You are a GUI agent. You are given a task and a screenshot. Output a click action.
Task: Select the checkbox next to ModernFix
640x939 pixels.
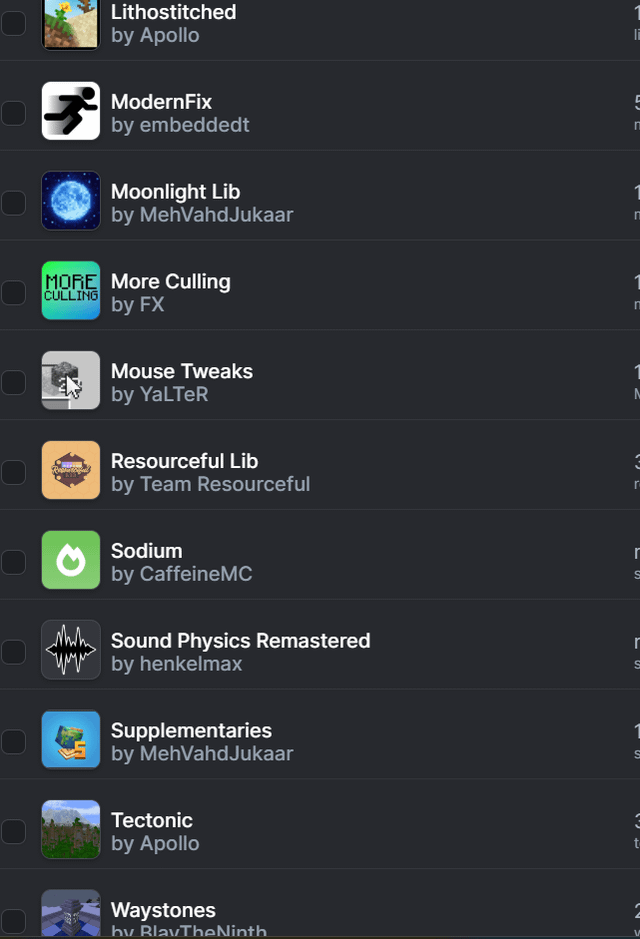pos(13,112)
